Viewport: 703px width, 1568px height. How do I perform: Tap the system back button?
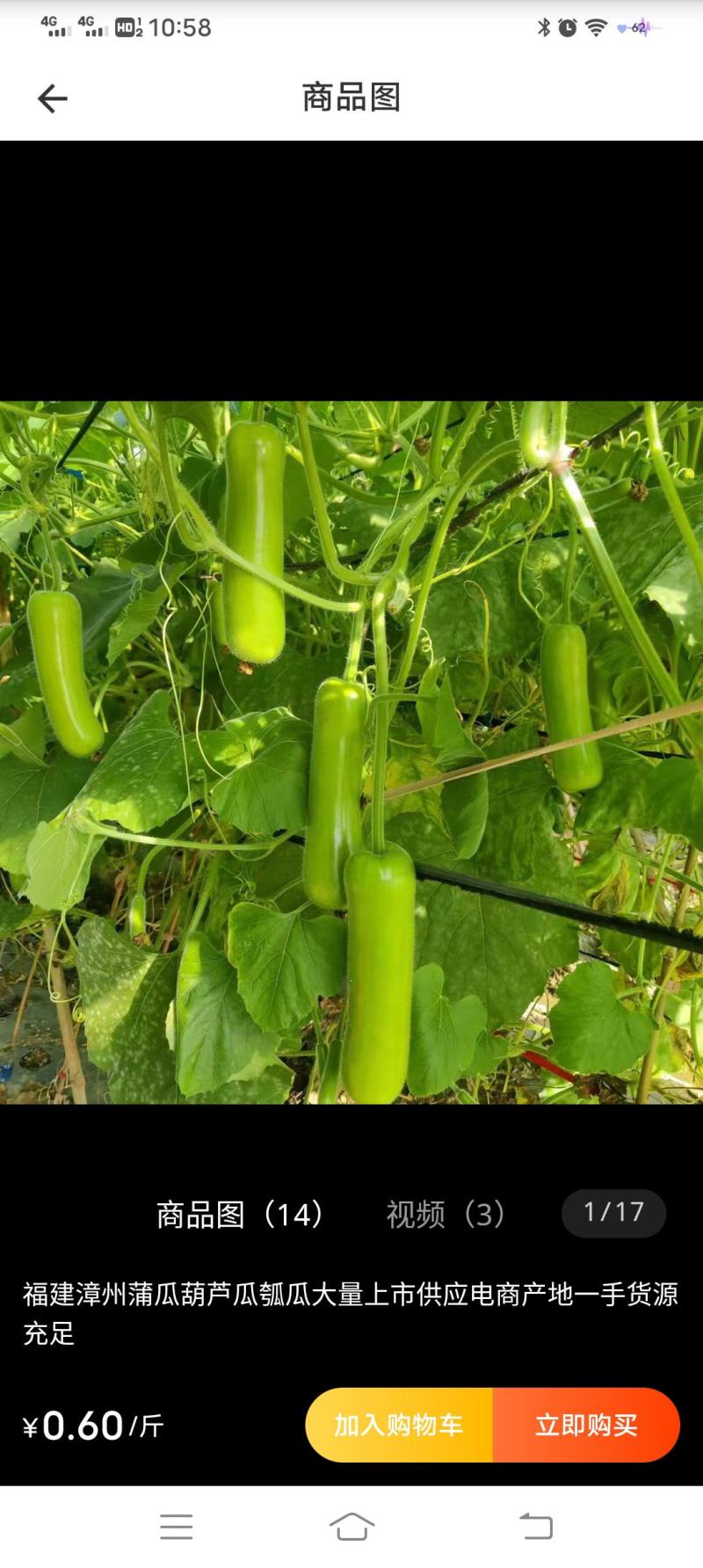[x=536, y=1527]
